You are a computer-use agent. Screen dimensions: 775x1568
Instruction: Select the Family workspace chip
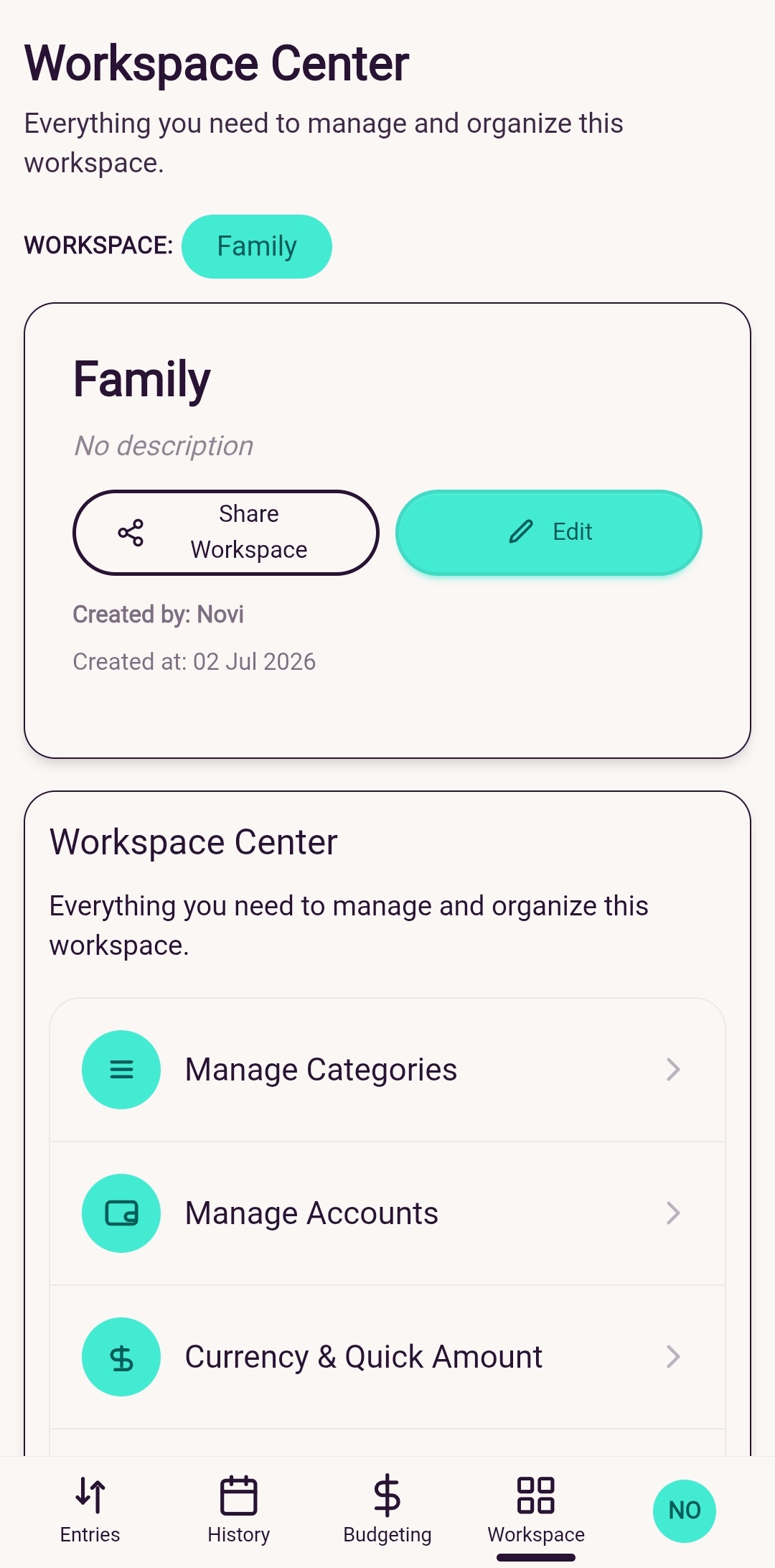(x=257, y=246)
